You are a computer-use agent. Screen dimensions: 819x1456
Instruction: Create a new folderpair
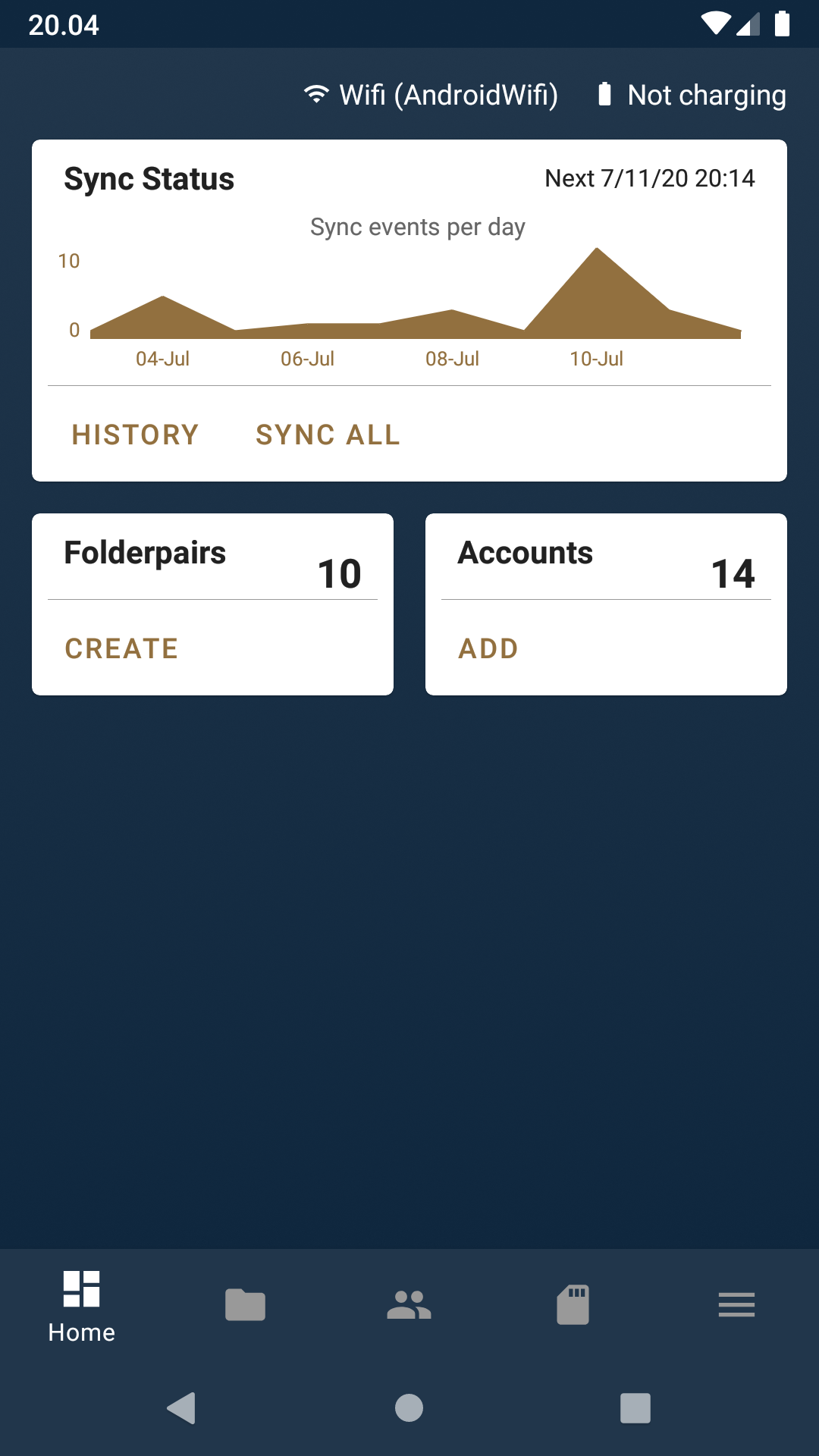coord(121,648)
